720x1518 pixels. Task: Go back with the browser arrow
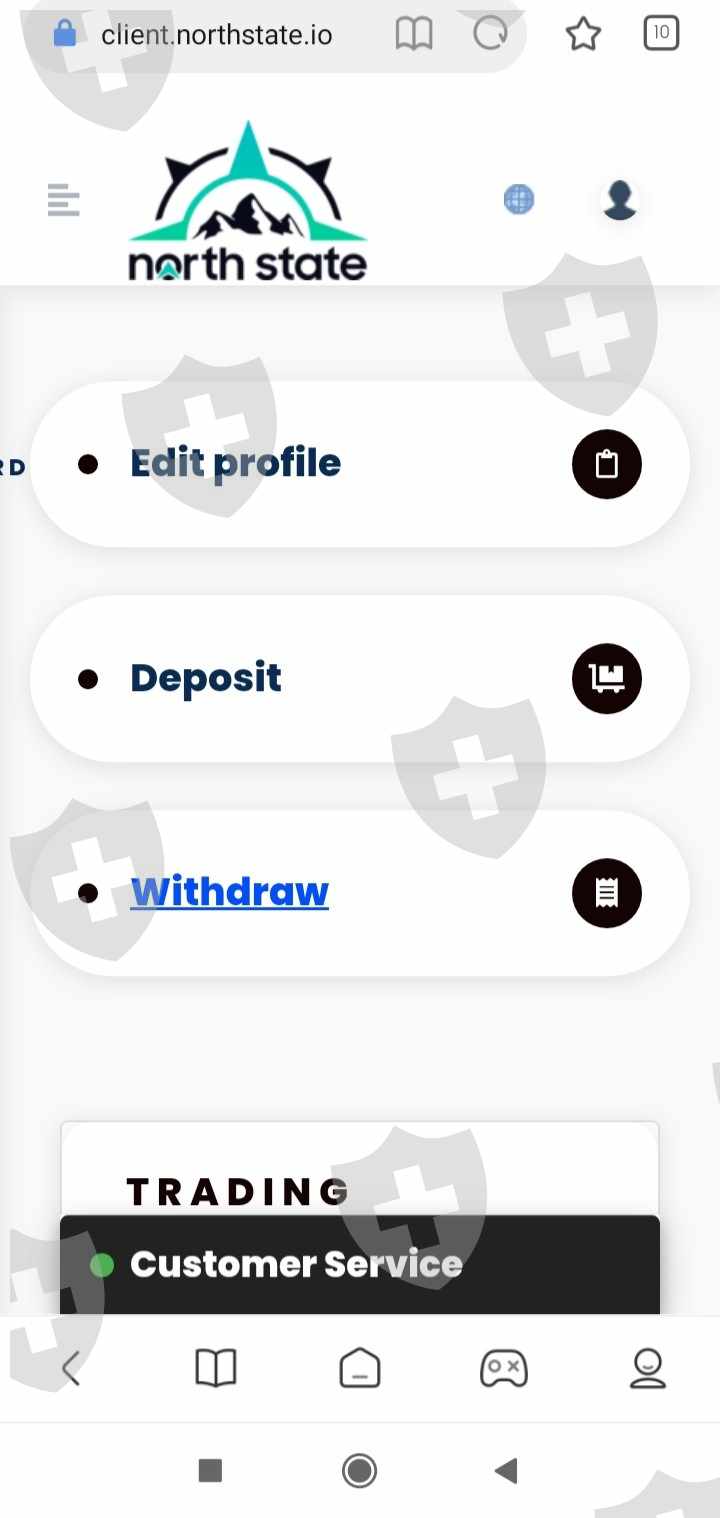click(70, 1368)
